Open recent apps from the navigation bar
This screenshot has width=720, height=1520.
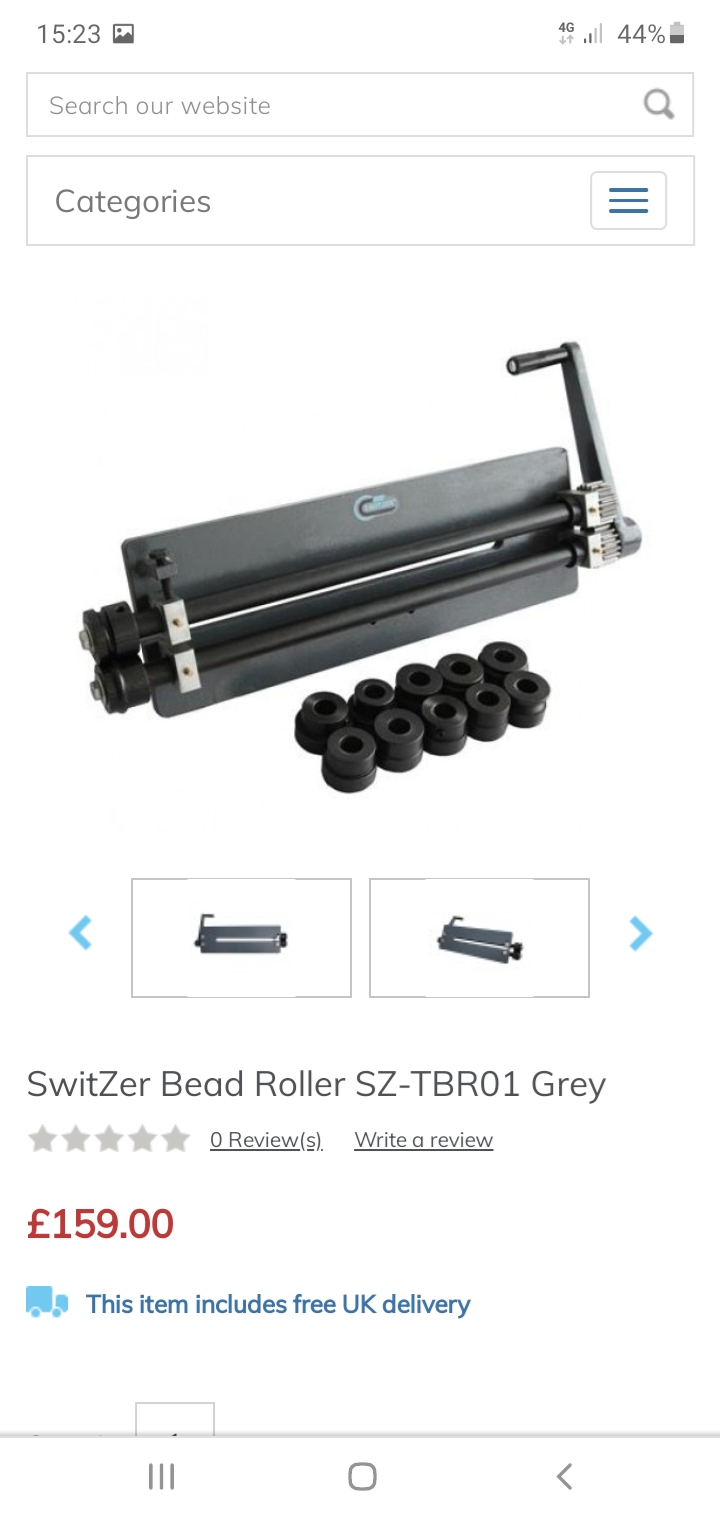point(161,1476)
